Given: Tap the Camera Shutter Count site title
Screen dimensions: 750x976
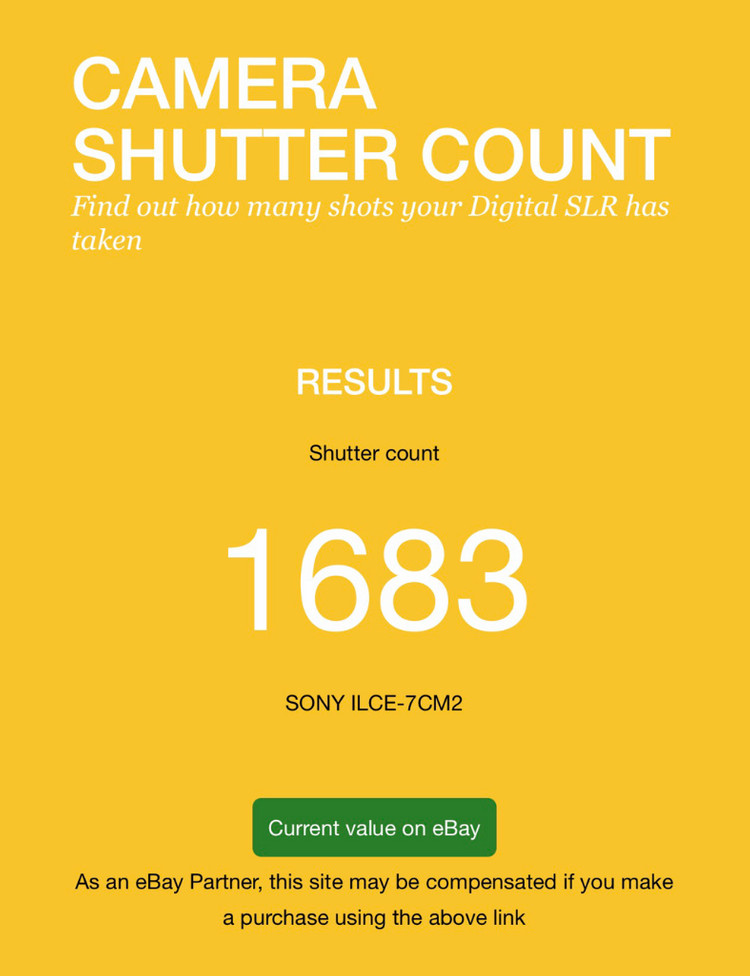Looking at the screenshot, I should pyautogui.click(x=370, y=120).
